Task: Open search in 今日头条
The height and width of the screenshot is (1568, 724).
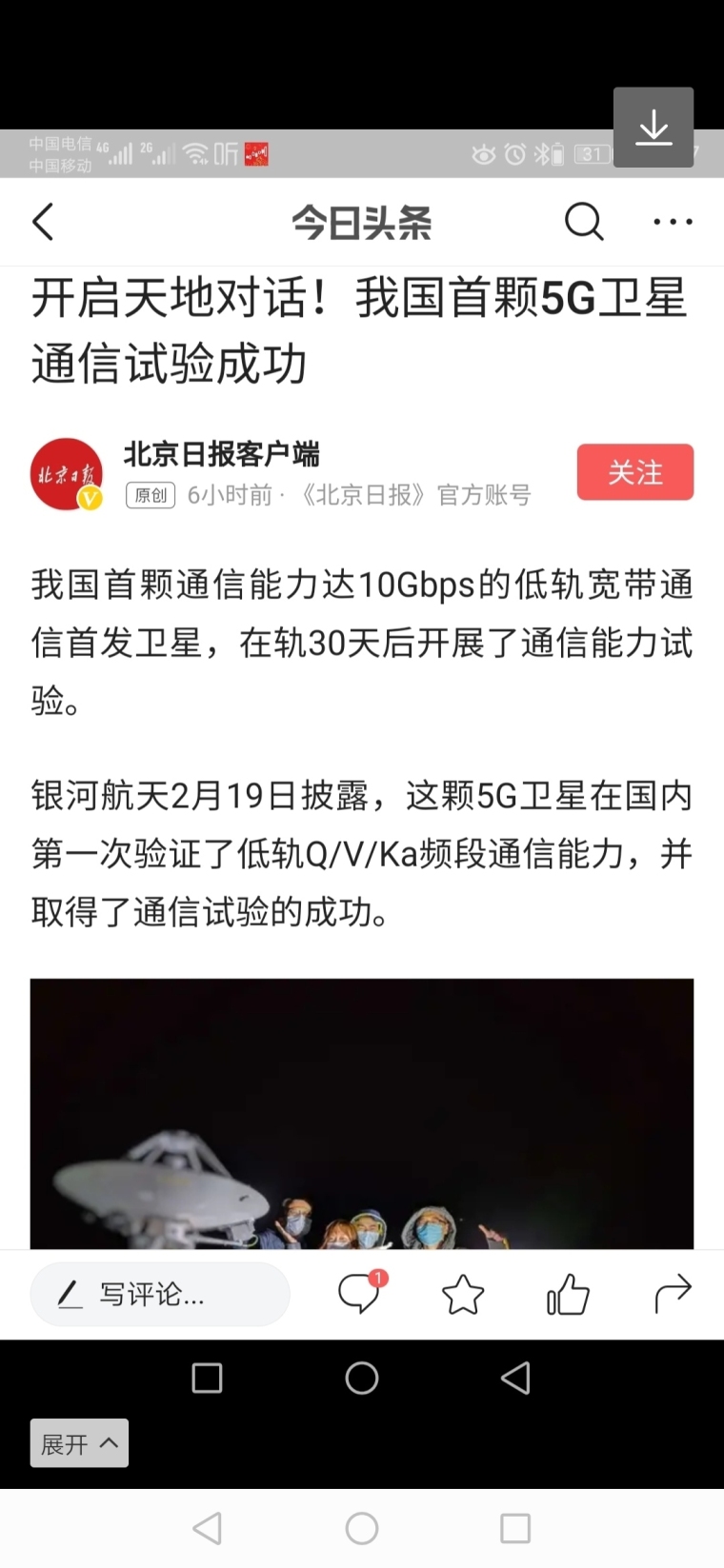Action: pos(583,222)
